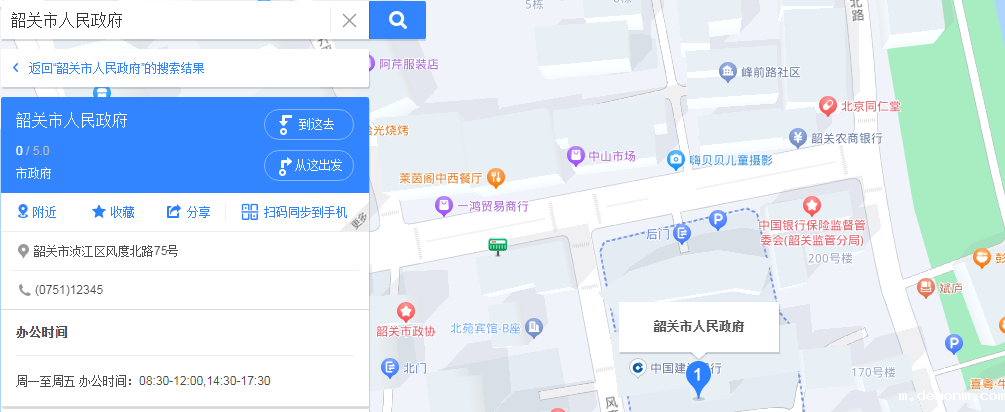Clear the search text with the X
This screenshot has height=412, width=1005.
pyautogui.click(x=349, y=20)
